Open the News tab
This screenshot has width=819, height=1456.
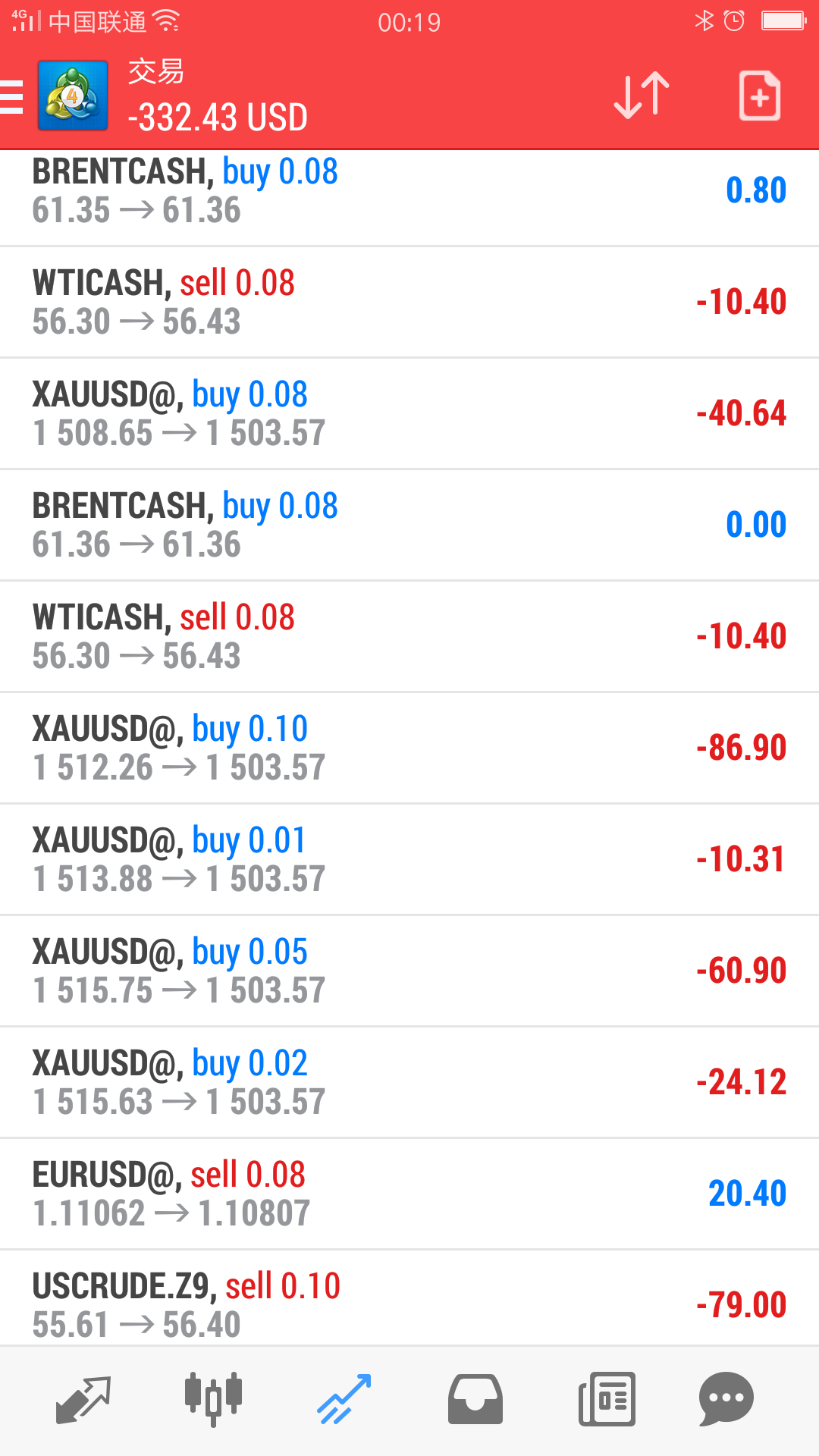pyautogui.click(x=607, y=1399)
